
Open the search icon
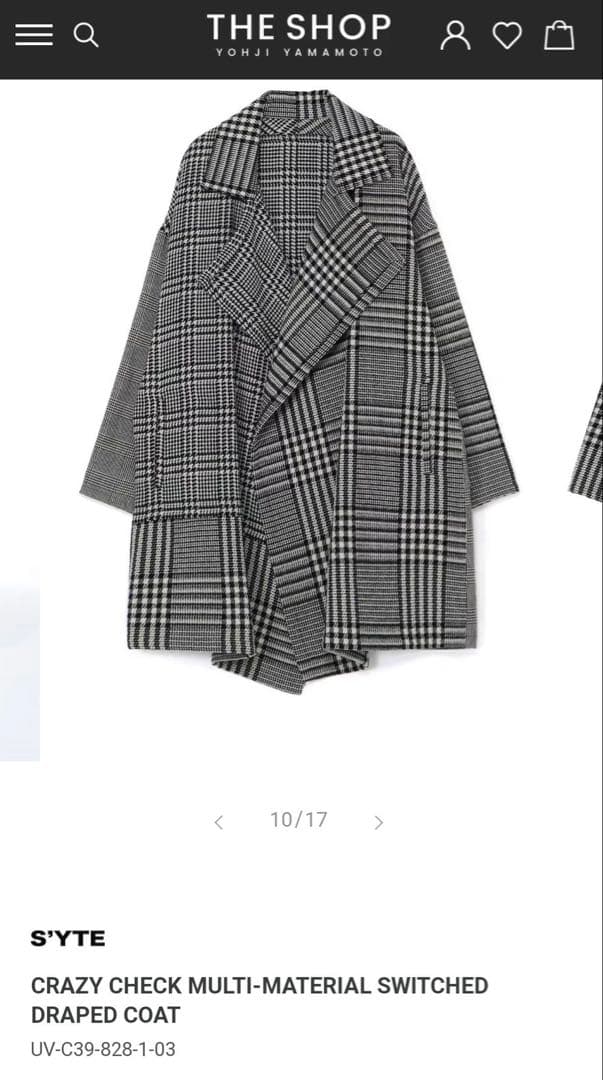[87, 35]
